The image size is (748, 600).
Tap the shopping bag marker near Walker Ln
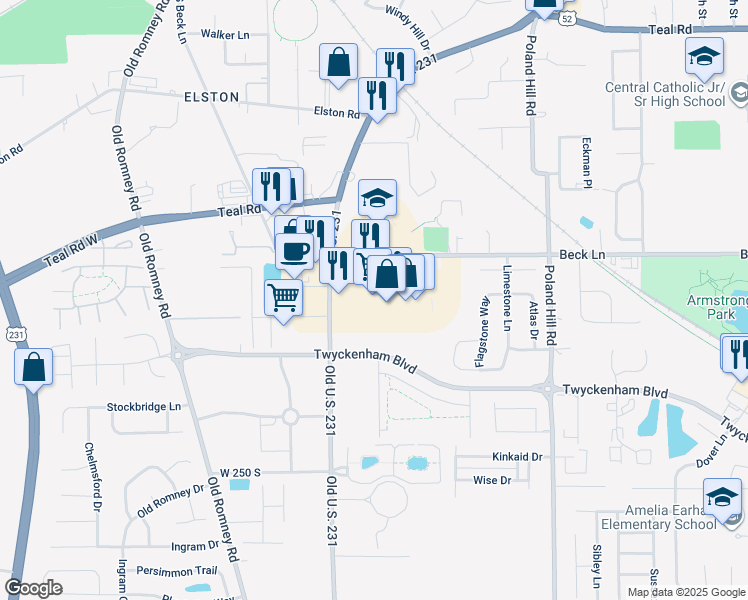pyautogui.click(x=339, y=62)
